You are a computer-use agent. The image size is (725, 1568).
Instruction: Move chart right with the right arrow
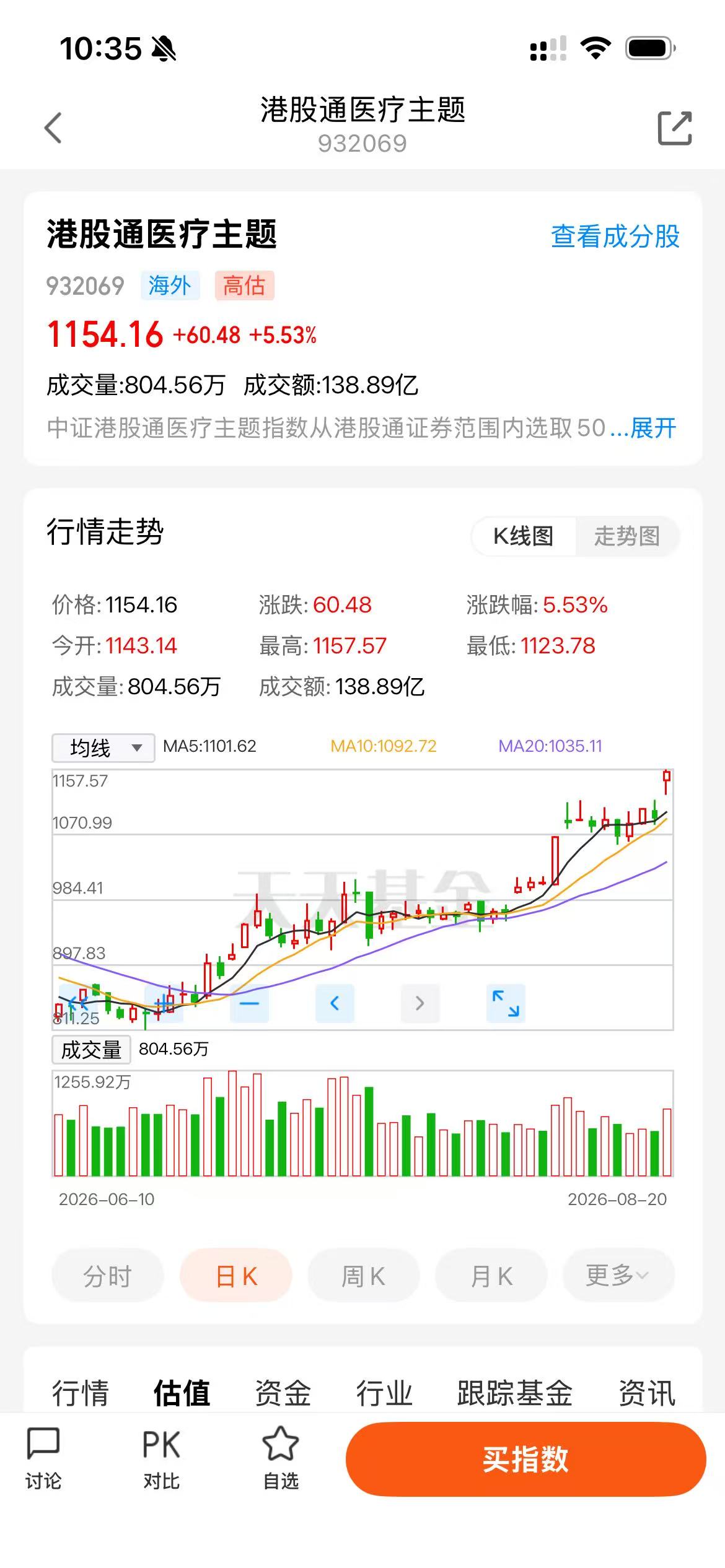tap(420, 1003)
